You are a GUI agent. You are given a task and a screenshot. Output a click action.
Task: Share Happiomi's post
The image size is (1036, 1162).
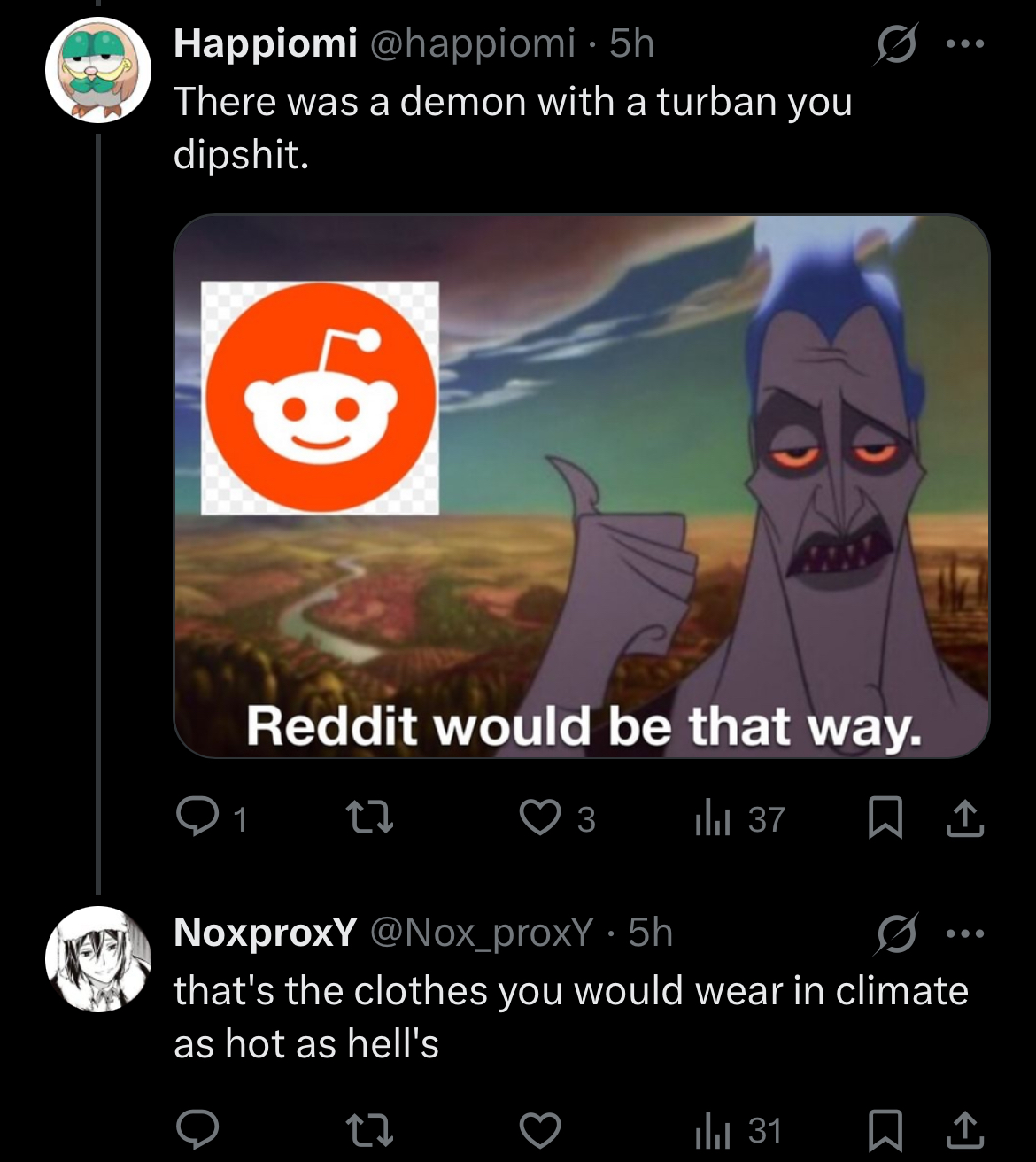(964, 818)
